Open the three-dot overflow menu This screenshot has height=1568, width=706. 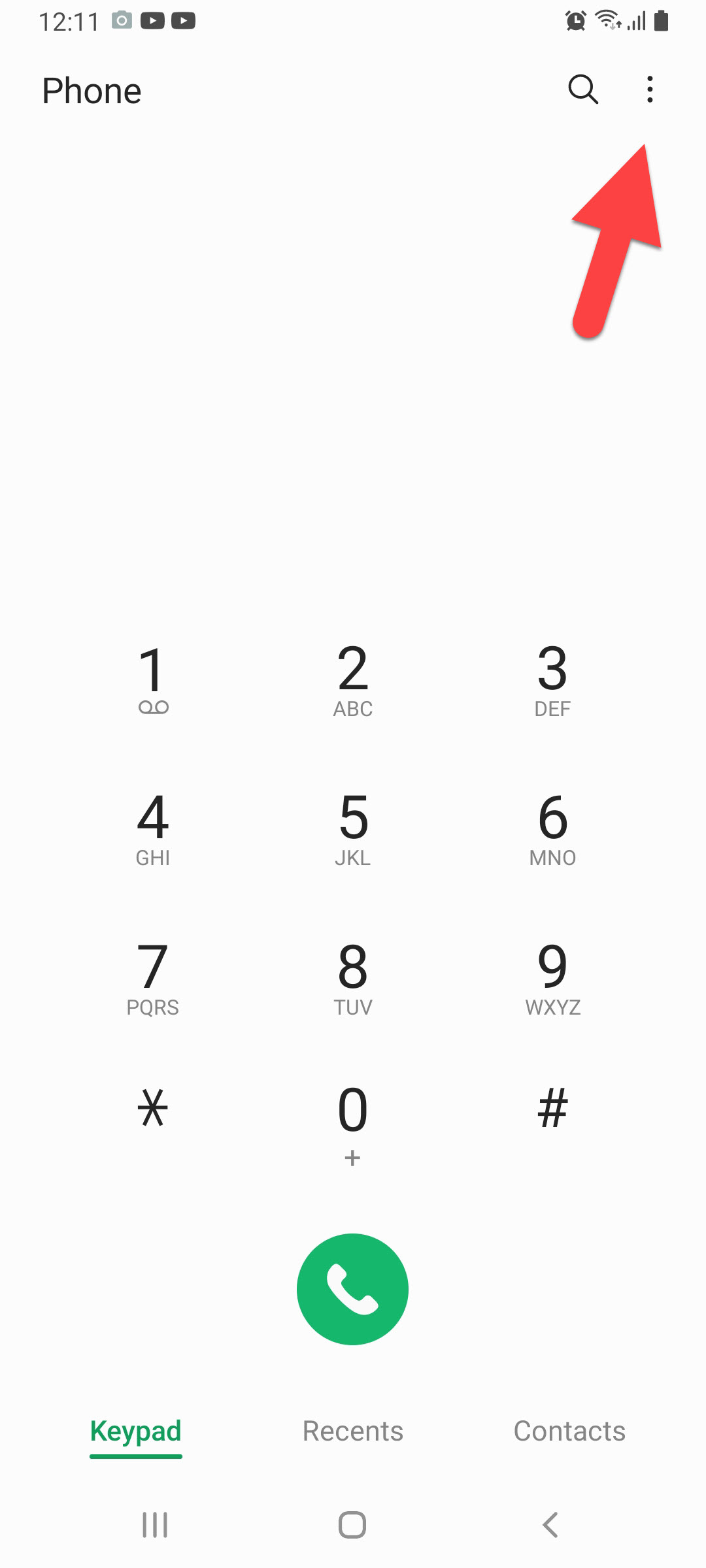tap(649, 90)
